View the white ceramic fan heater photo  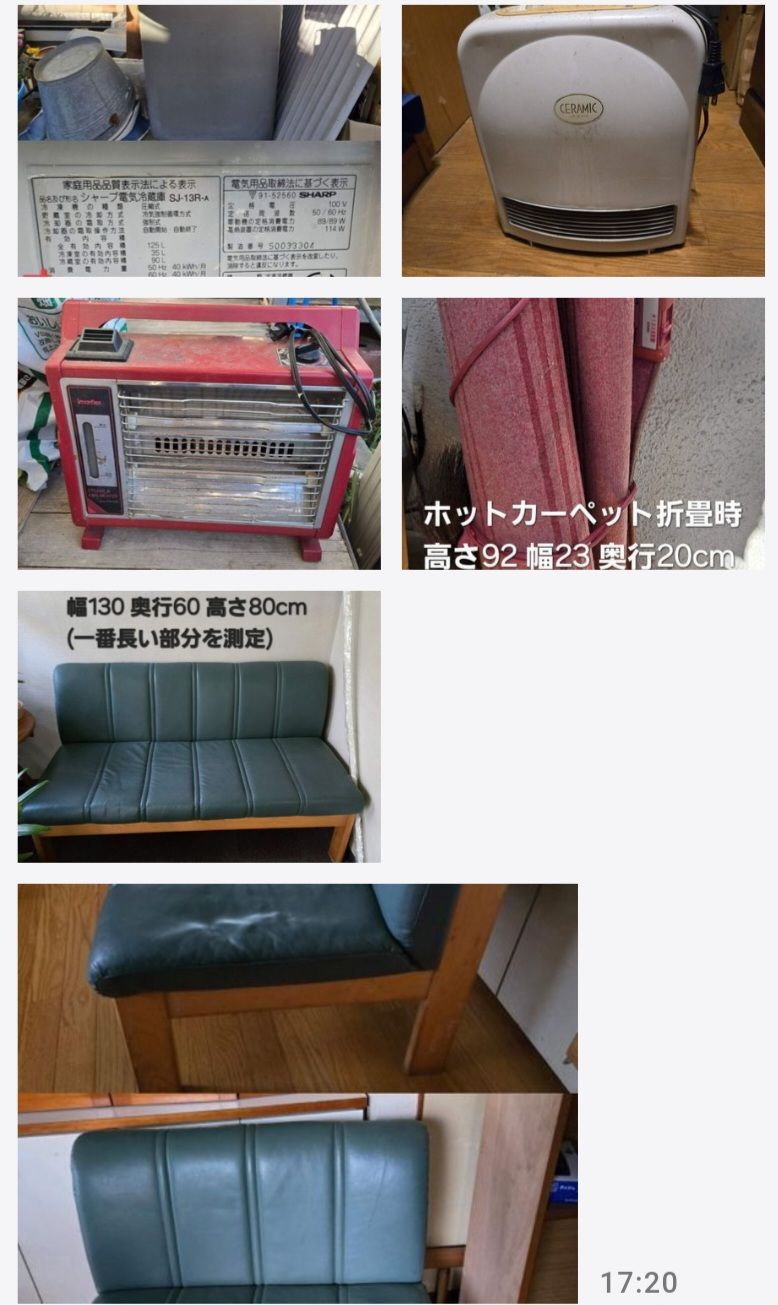tap(583, 140)
